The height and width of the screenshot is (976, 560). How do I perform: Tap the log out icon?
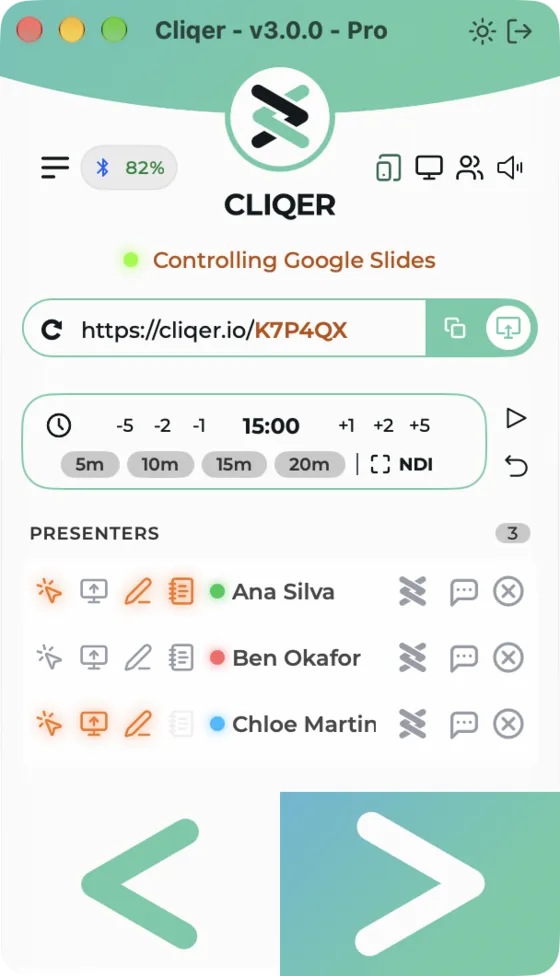coord(519,31)
